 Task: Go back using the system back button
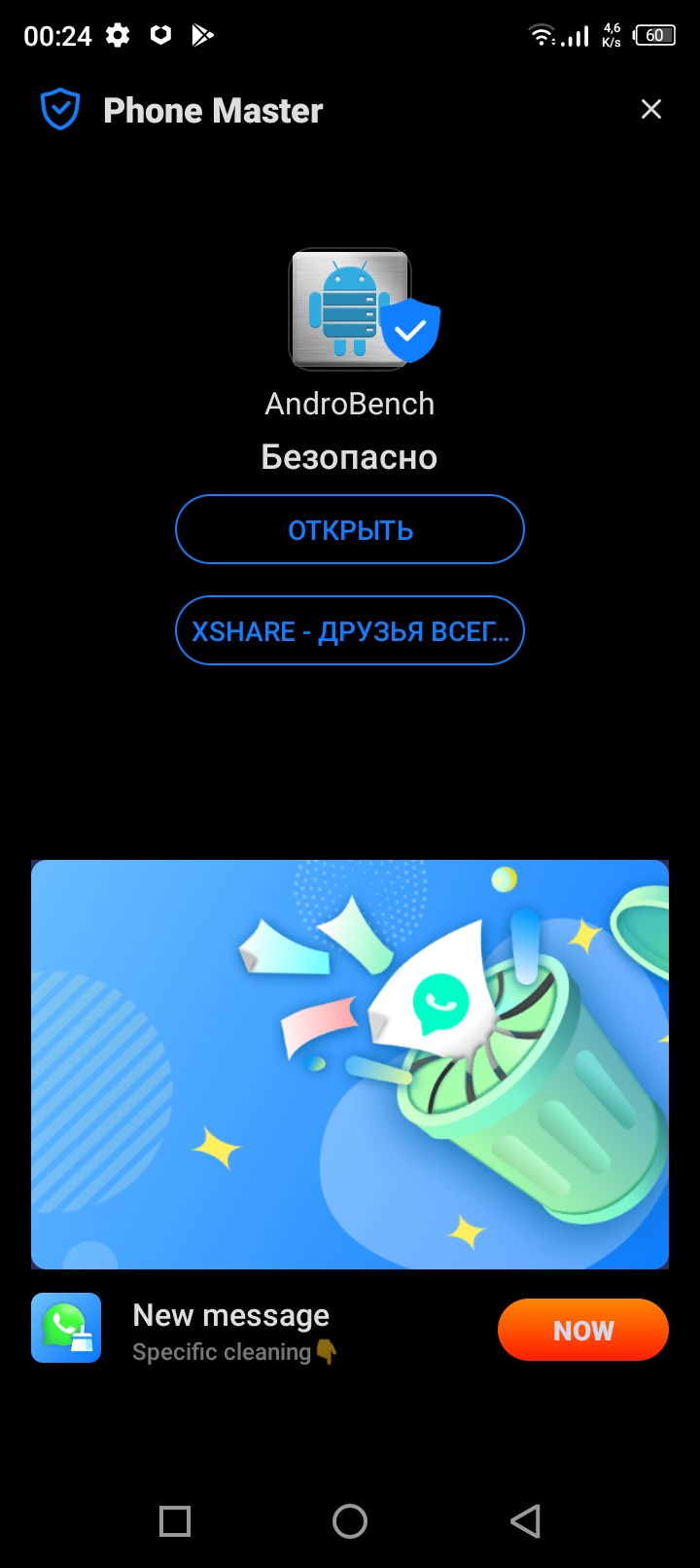tap(525, 1520)
